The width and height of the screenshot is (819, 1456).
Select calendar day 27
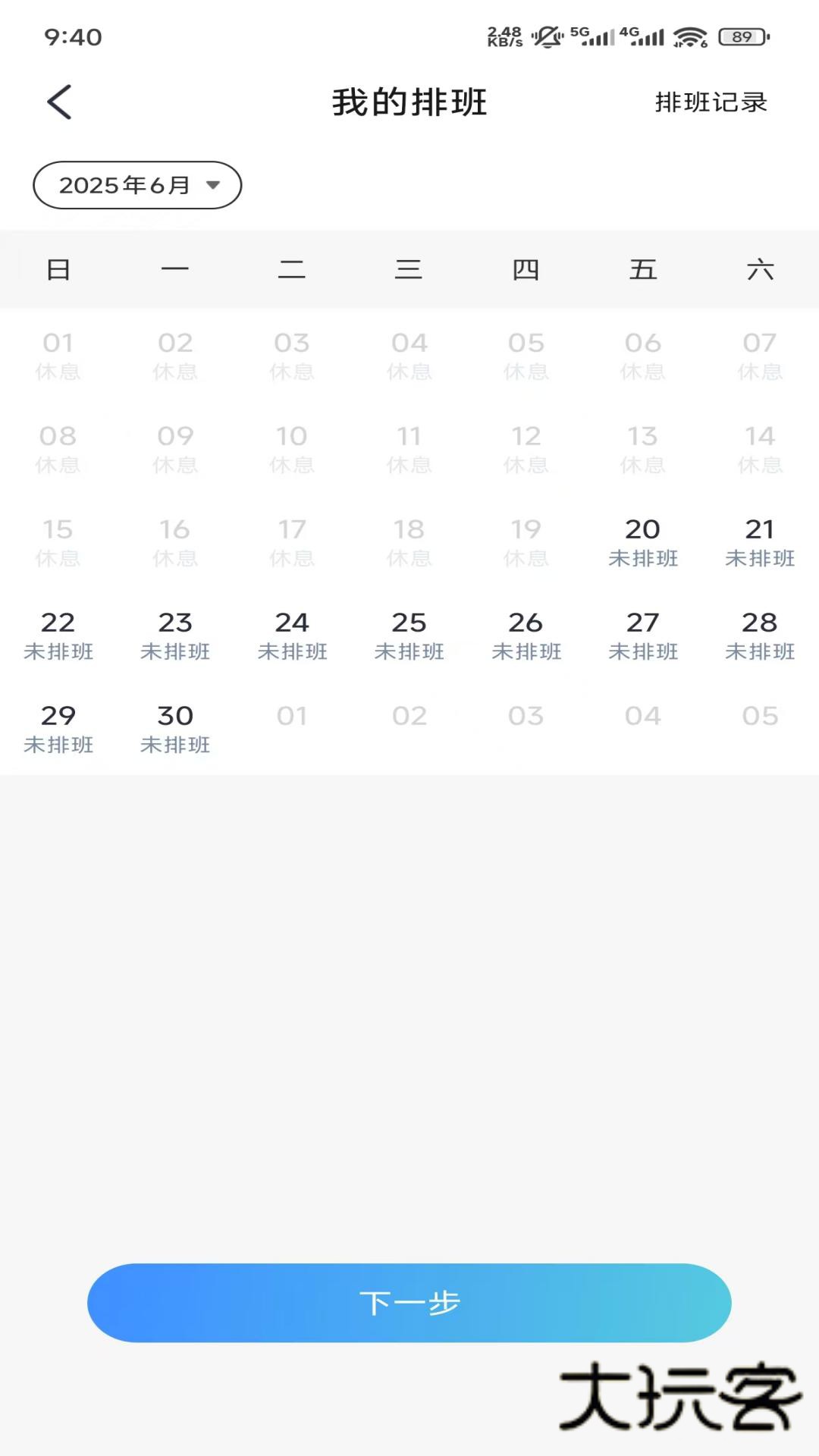point(642,635)
